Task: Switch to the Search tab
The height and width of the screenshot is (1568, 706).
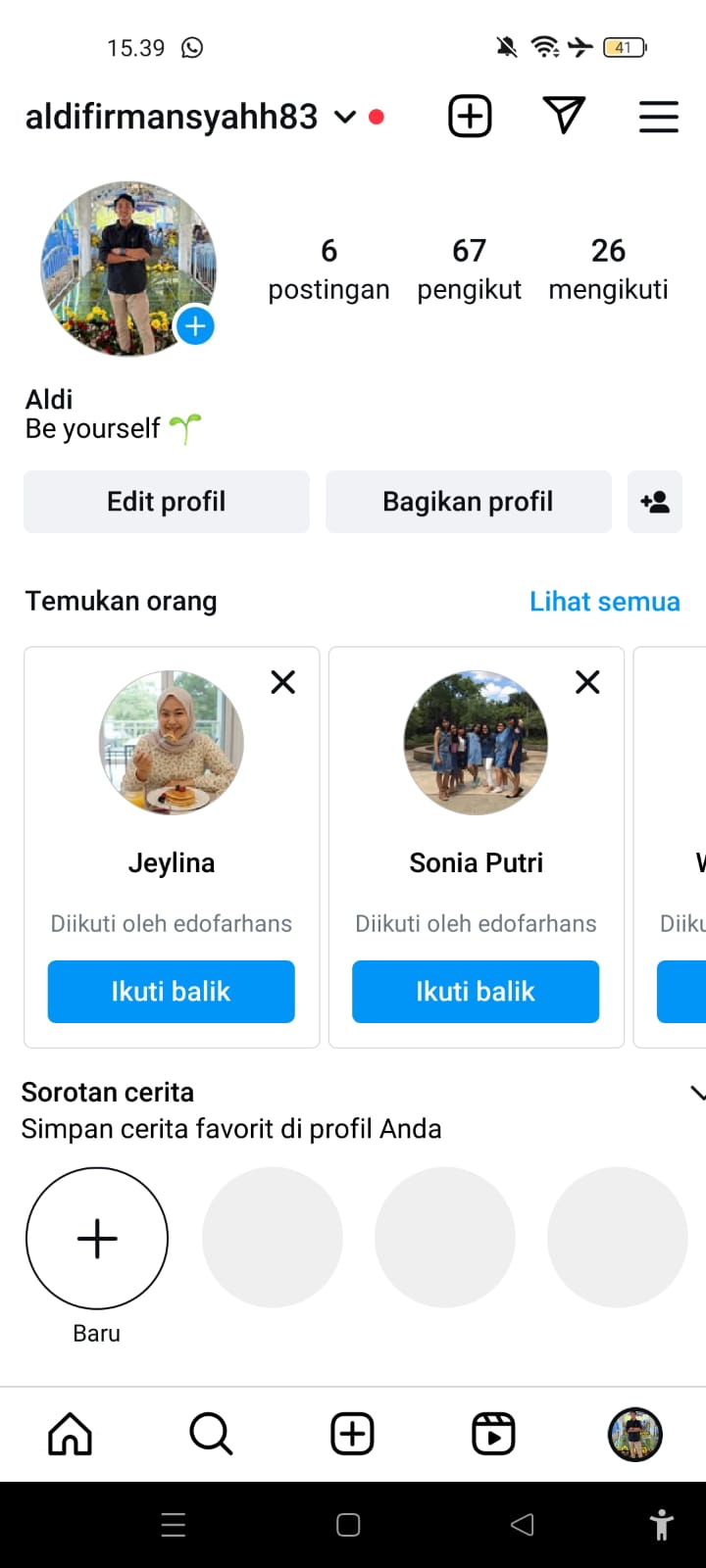Action: pyautogui.click(x=211, y=1435)
